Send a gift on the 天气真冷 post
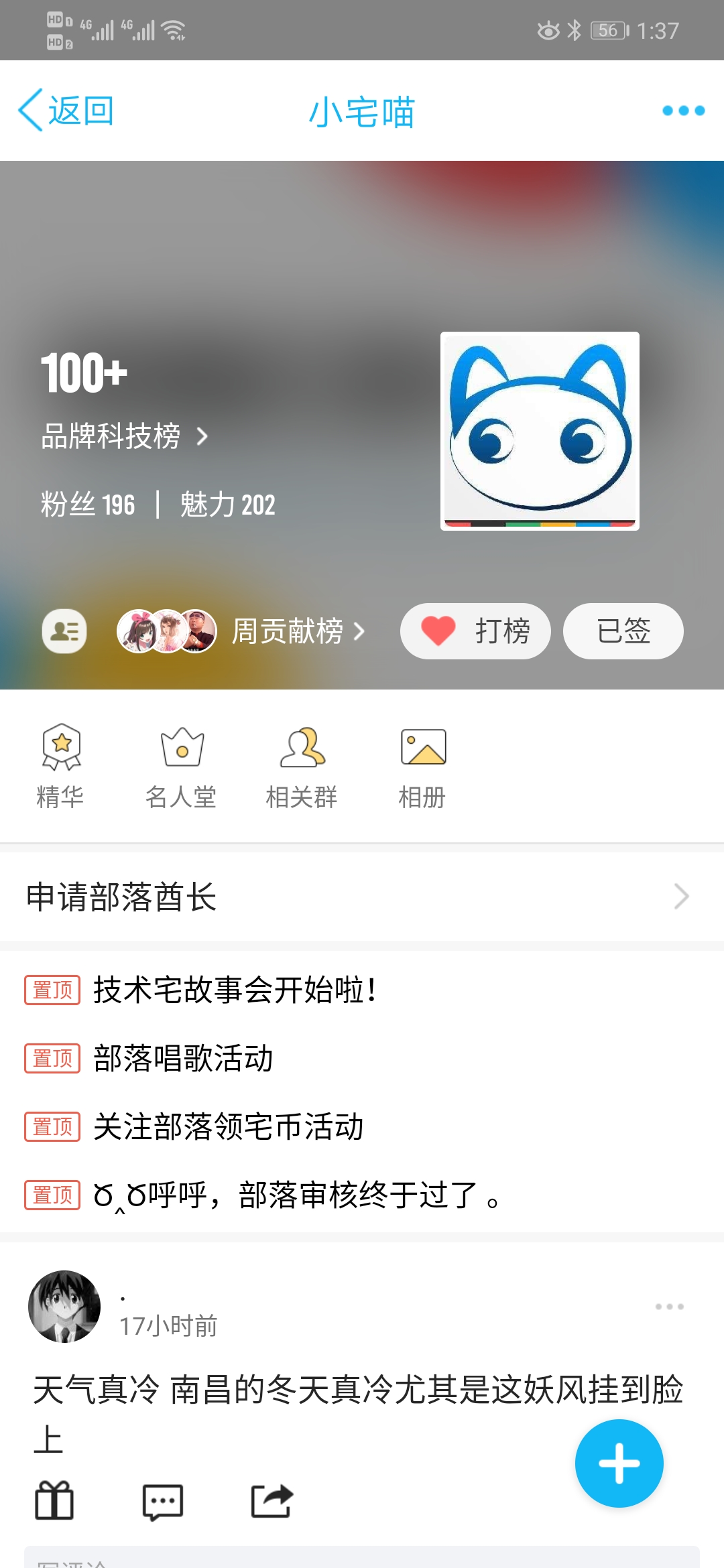 point(54,1501)
